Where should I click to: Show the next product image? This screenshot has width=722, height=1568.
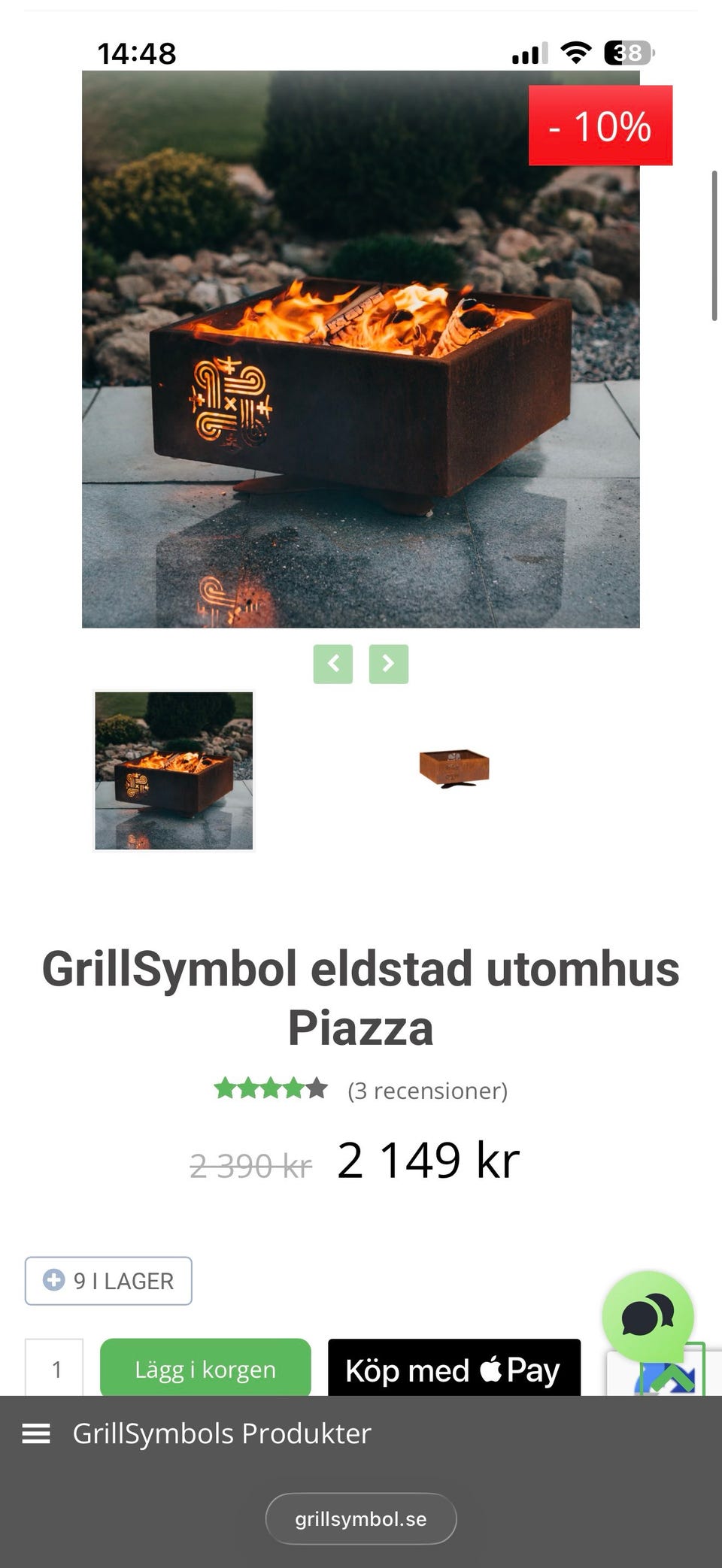388,663
